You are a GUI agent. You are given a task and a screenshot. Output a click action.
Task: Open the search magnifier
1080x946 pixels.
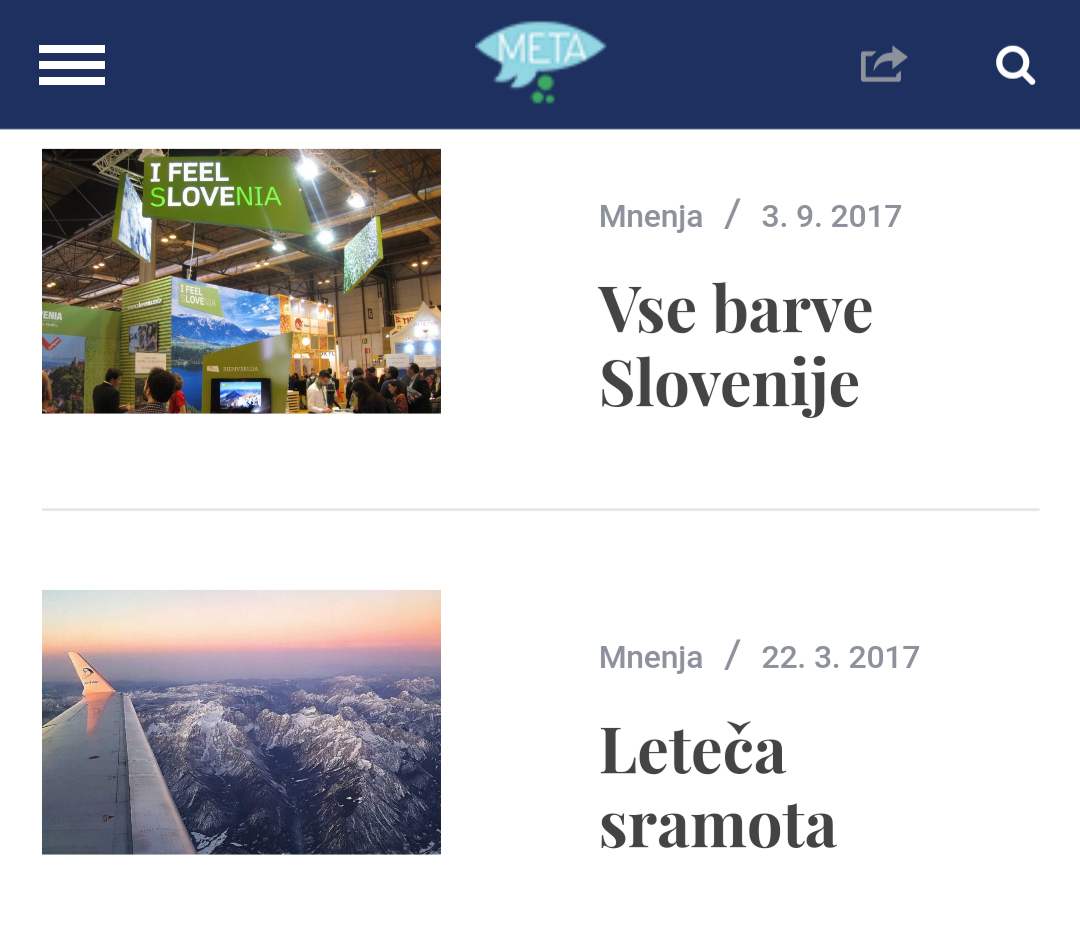pyautogui.click(x=1015, y=66)
